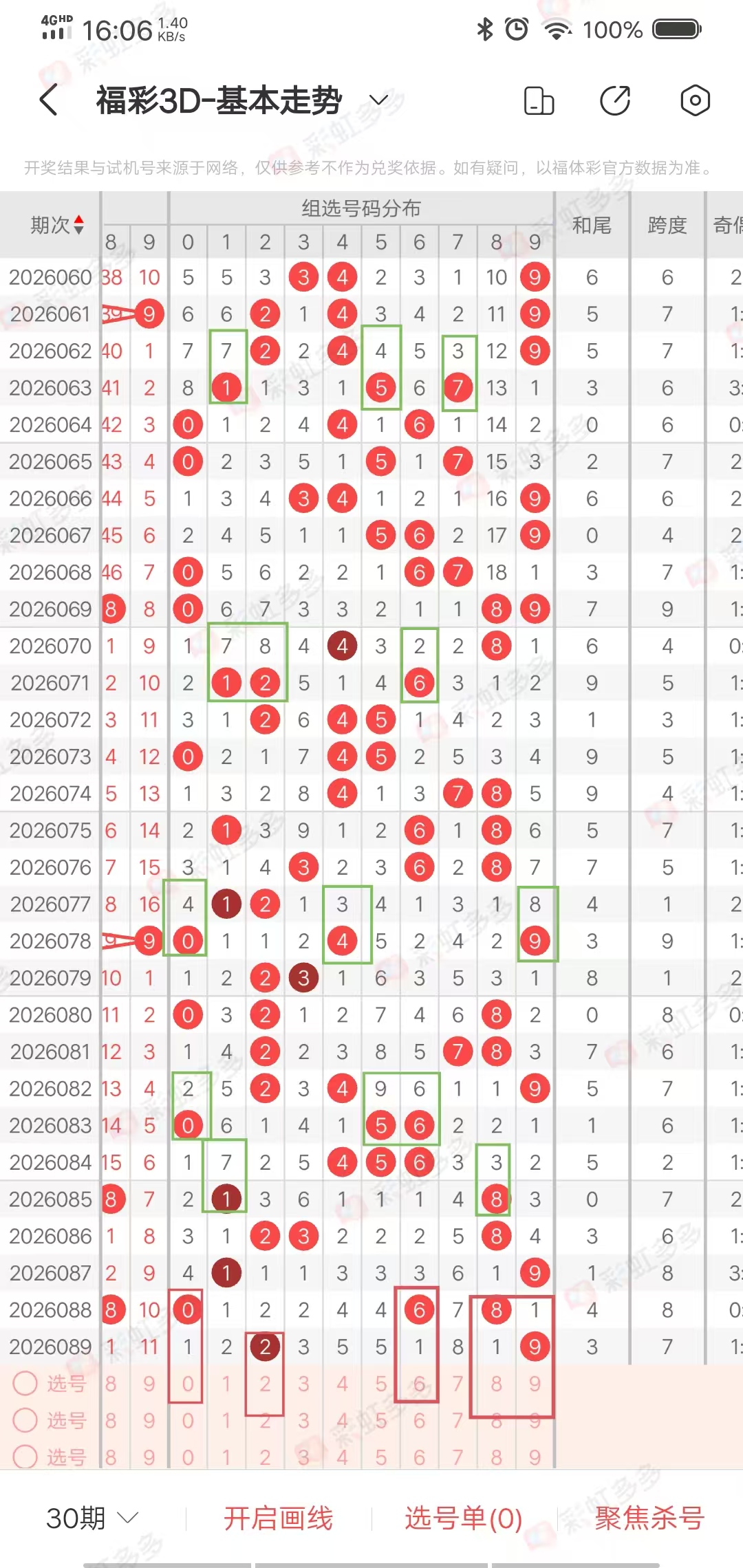Open the chart settings hexagon icon
Screen dimensions: 743x1568
coord(695,100)
